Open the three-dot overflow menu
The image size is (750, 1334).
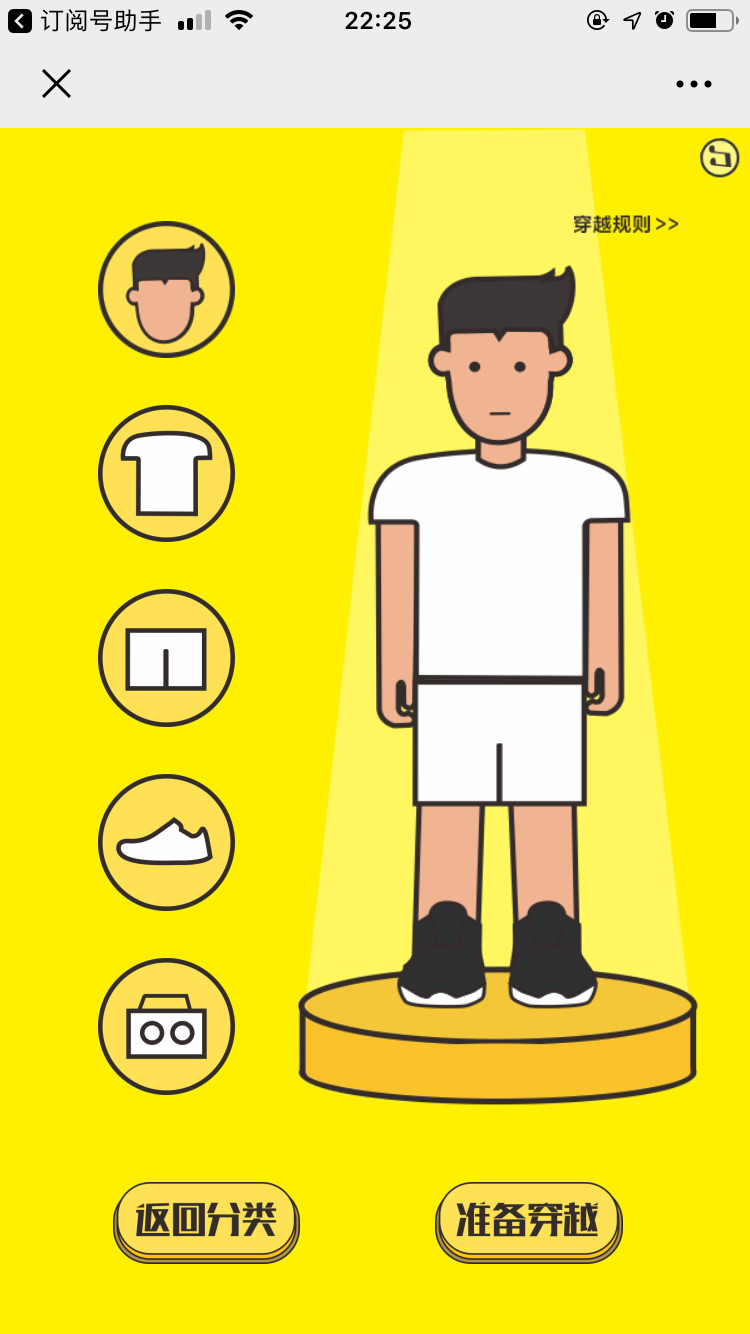[x=693, y=84]
